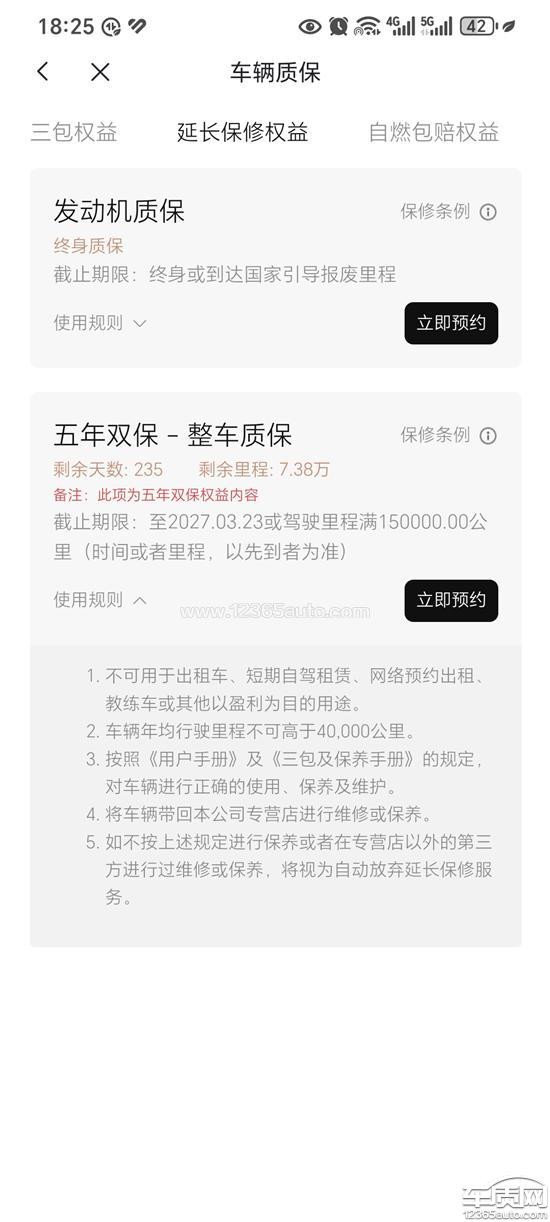
Task: Go back using the back arrow
Action: coord(42,71)
